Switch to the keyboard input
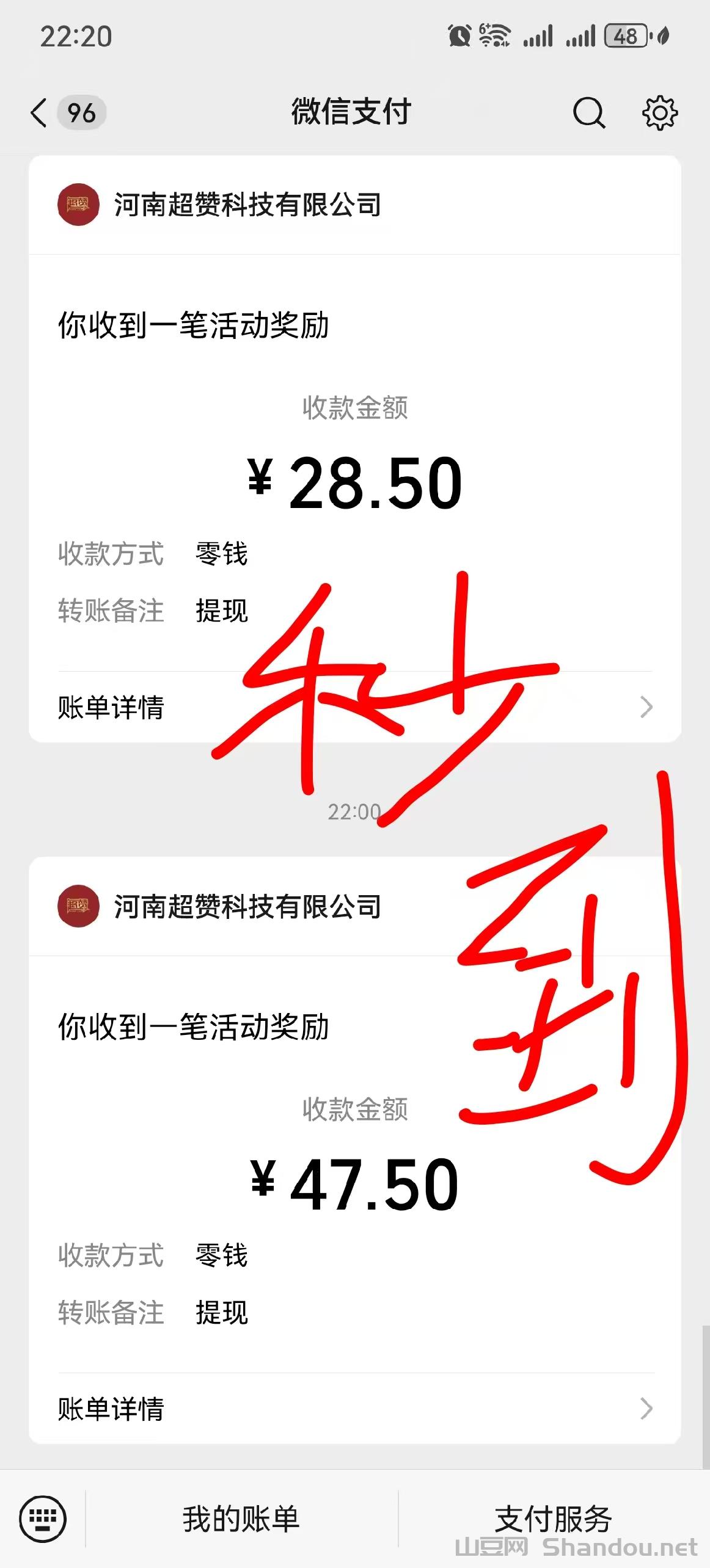The image size is (710, 1568). coord(43,1519)
